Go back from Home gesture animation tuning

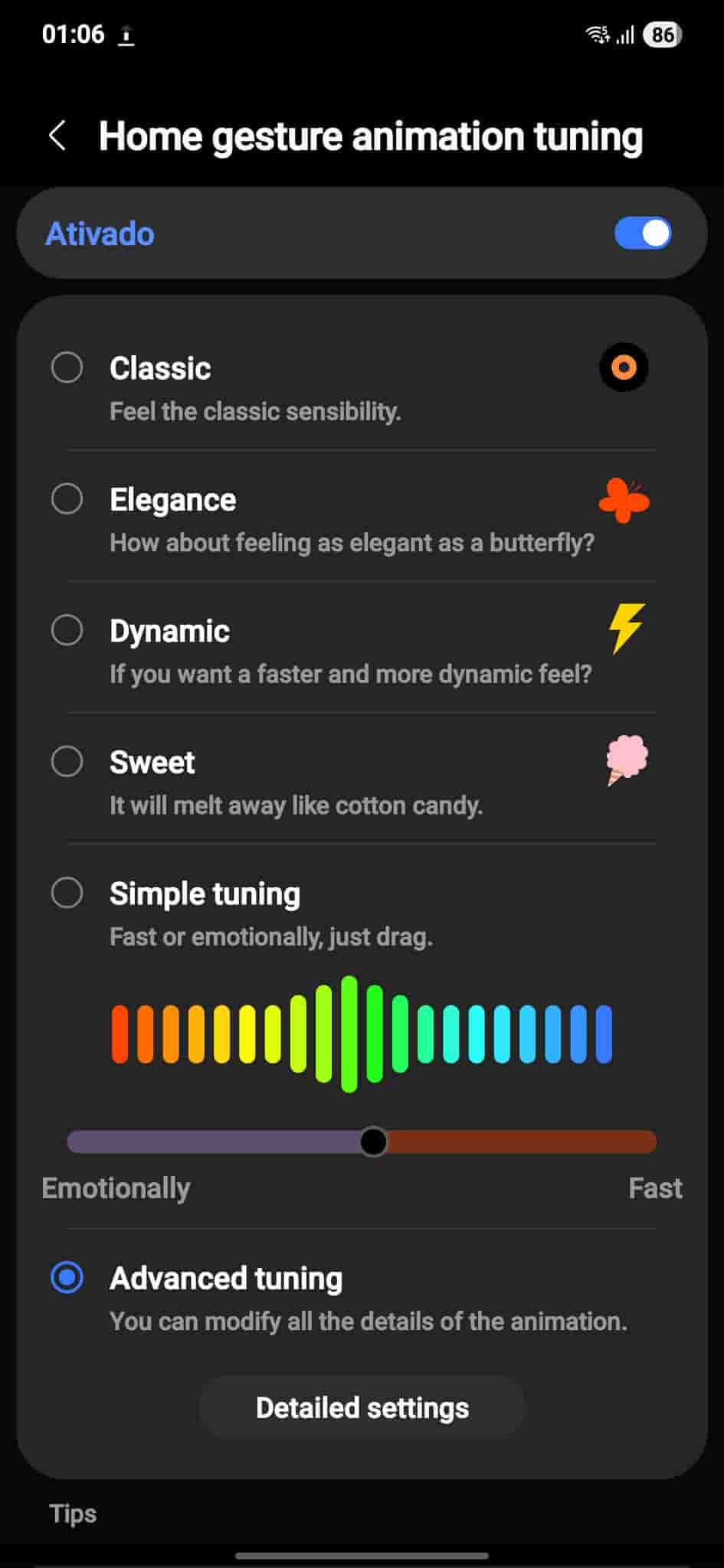57,136
